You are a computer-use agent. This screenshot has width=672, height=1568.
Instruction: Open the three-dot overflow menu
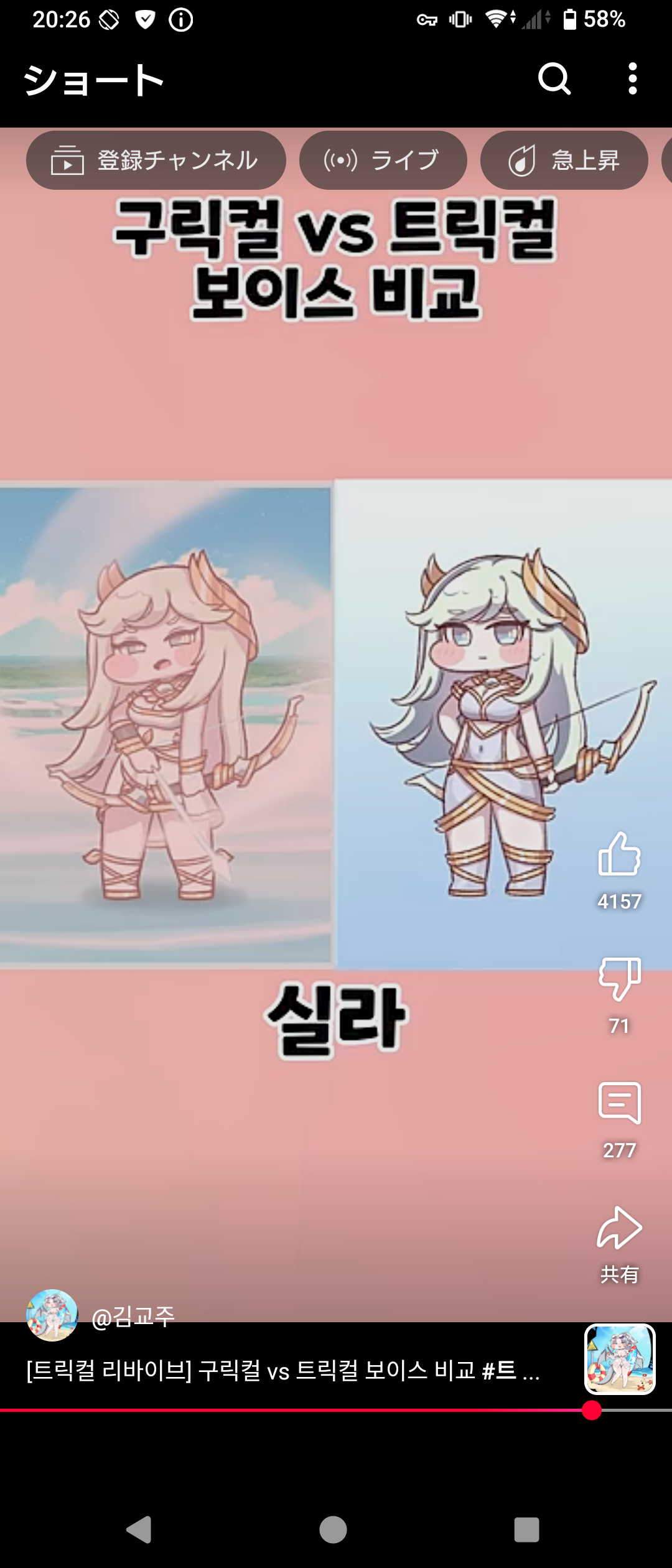(632, 79)
